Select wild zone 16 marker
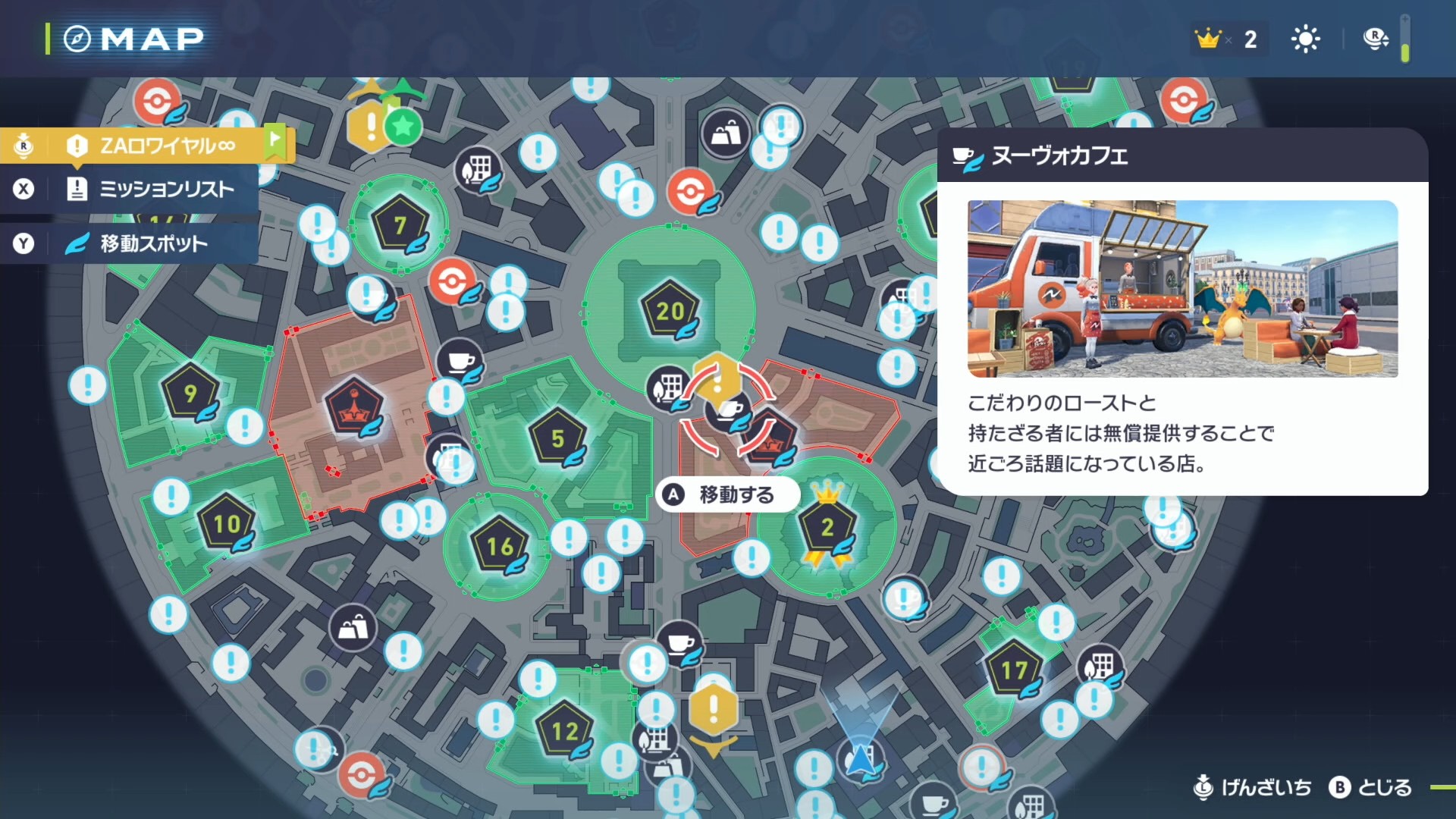The image size is (1456, 819). 500,546
